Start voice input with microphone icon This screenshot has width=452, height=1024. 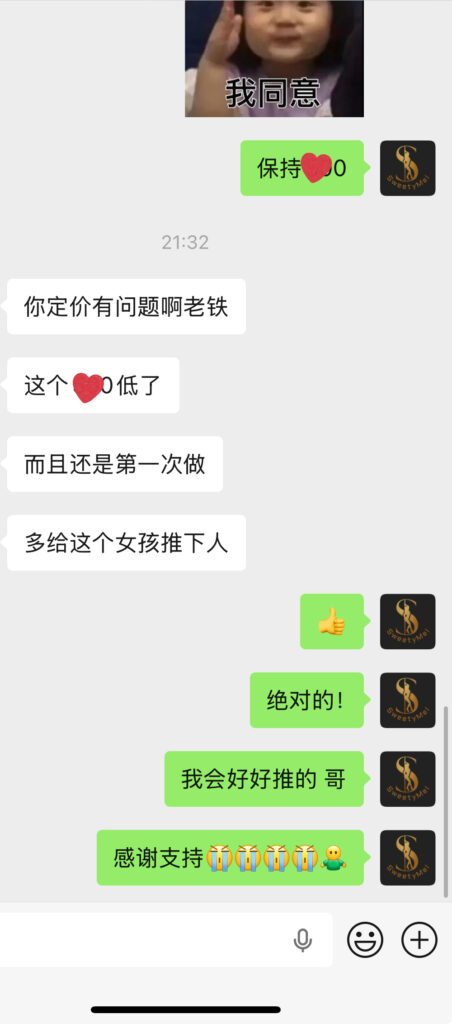[x=302, y=940]
